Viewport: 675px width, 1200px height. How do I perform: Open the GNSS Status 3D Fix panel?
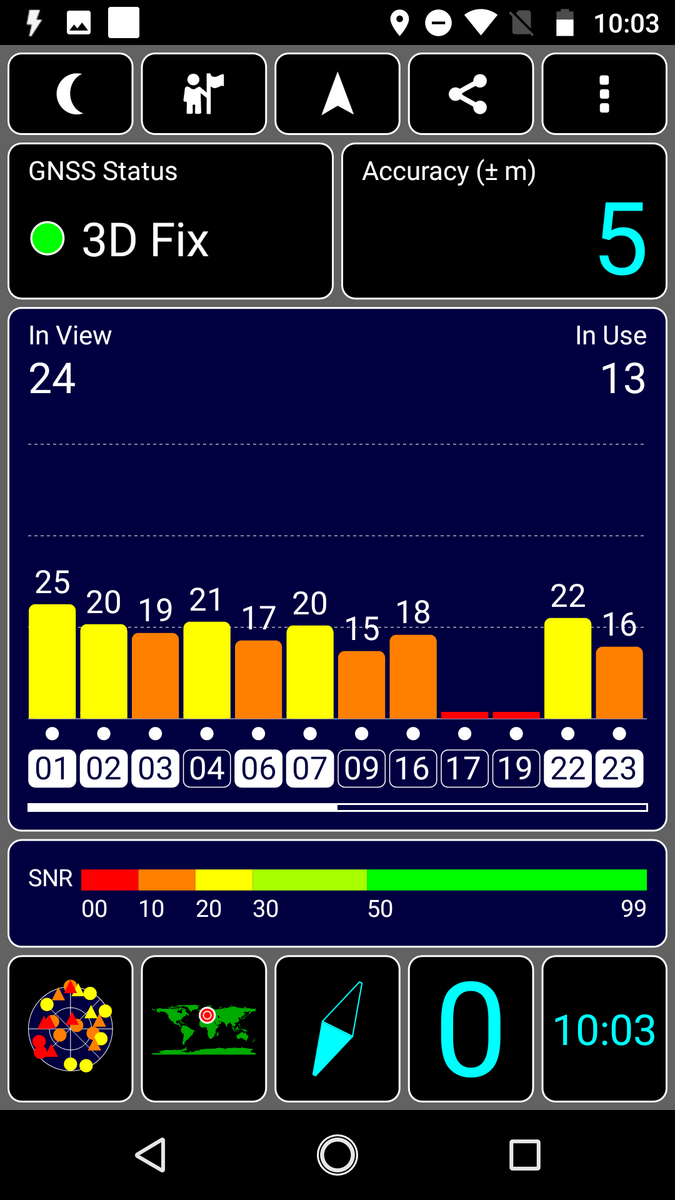click(x=170, y=221)
